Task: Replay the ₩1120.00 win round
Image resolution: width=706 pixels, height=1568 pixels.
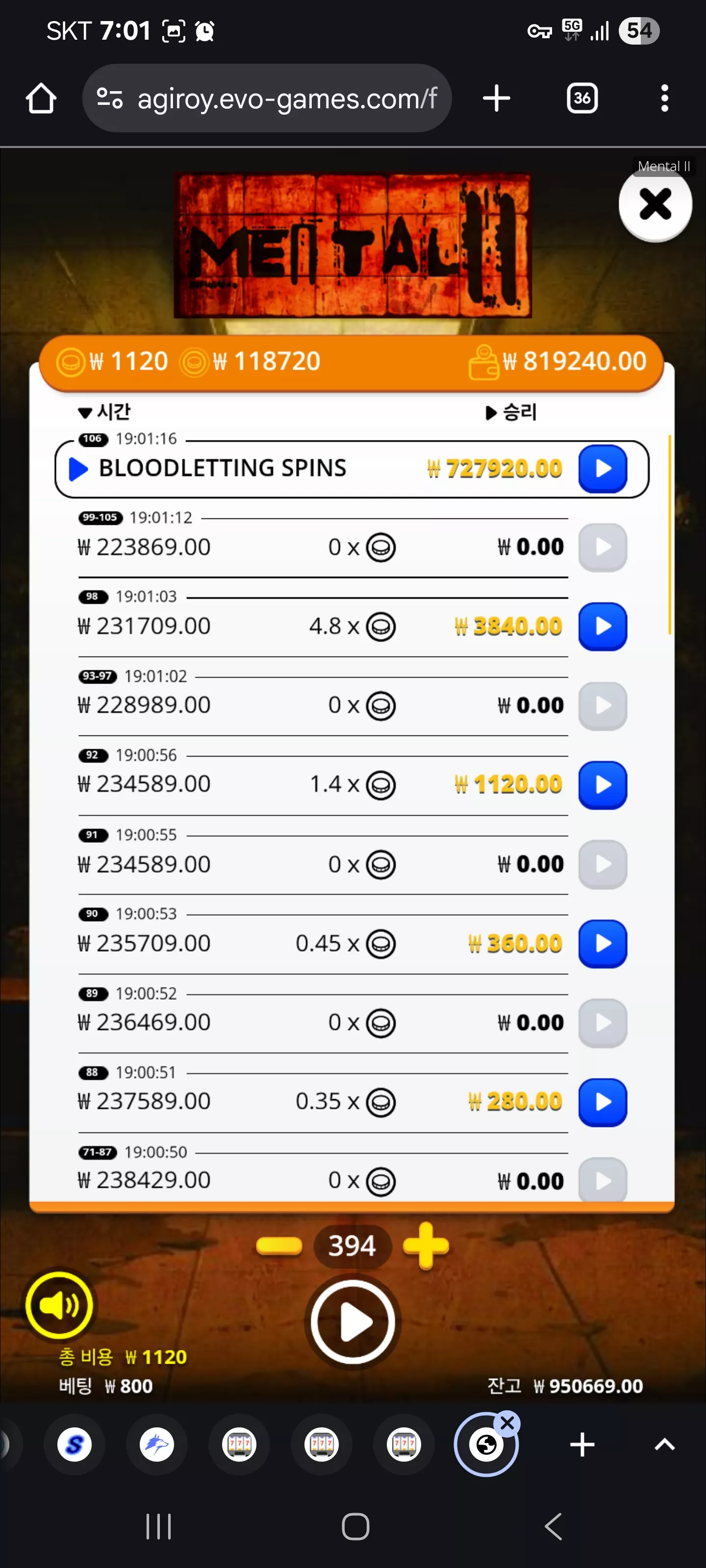Action: point(603,784)
